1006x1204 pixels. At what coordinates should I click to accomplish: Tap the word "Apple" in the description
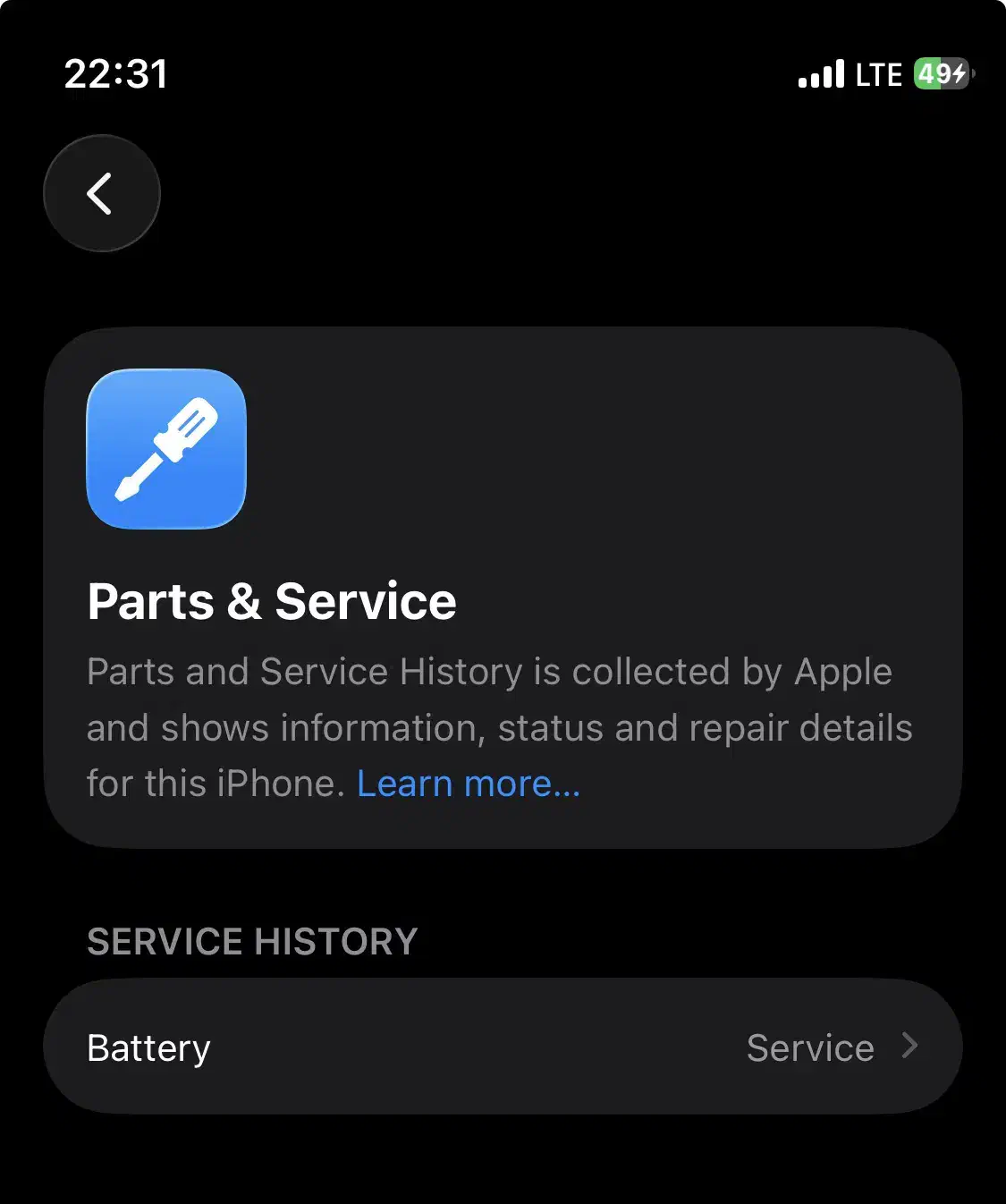[x=841, y=672]
